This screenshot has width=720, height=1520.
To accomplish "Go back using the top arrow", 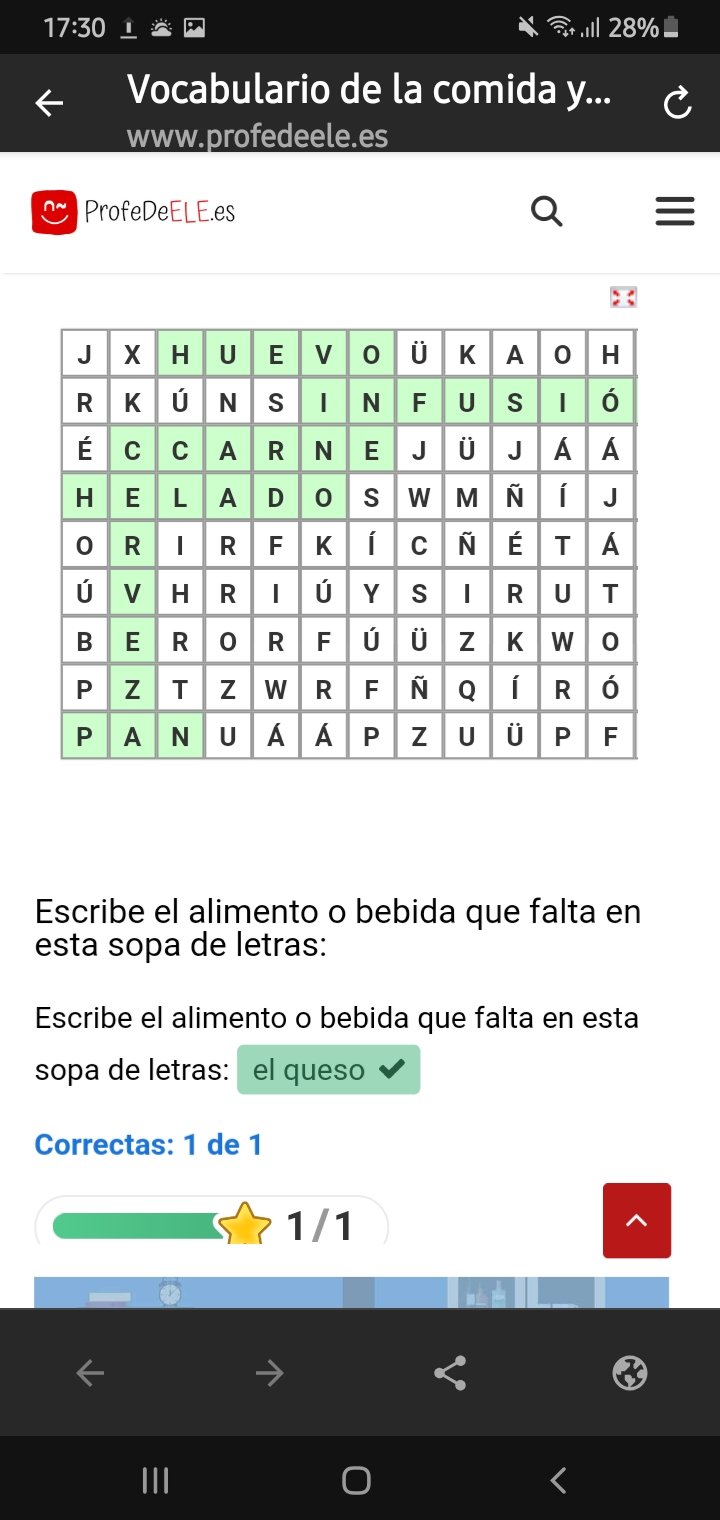I will 49,103.
